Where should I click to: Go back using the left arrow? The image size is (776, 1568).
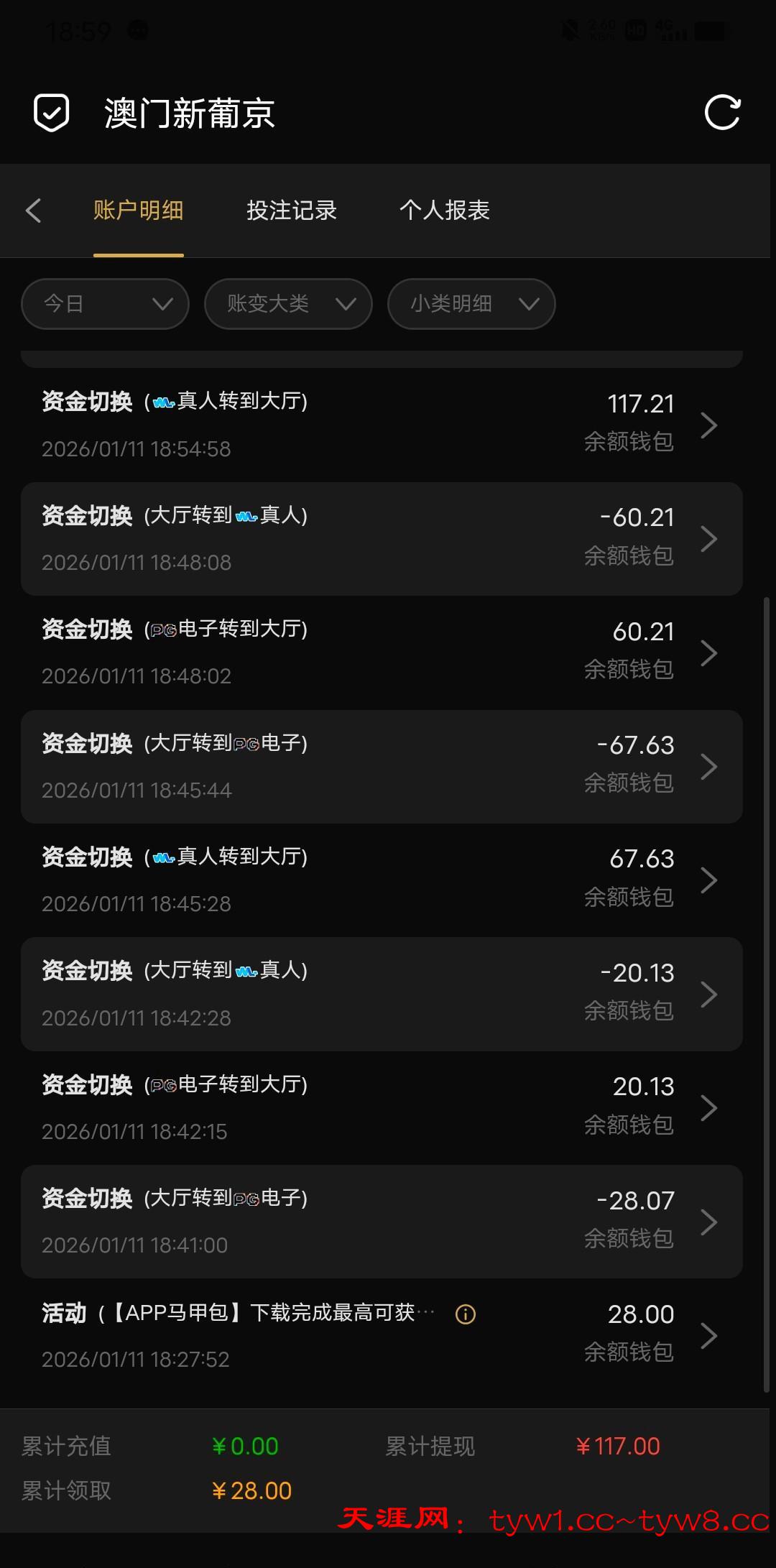[x=34, y=211]
